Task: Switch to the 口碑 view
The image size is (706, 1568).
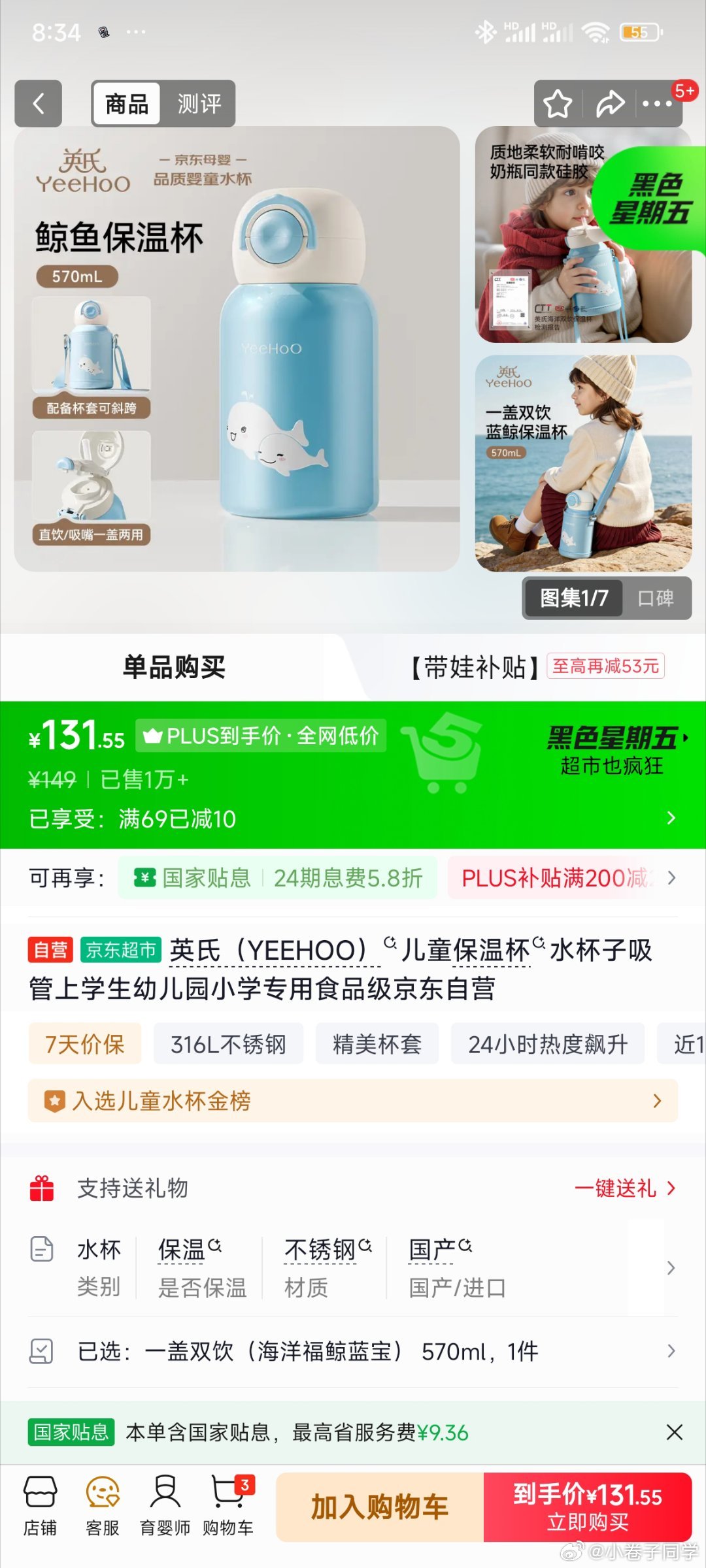Action: [655, 598]
